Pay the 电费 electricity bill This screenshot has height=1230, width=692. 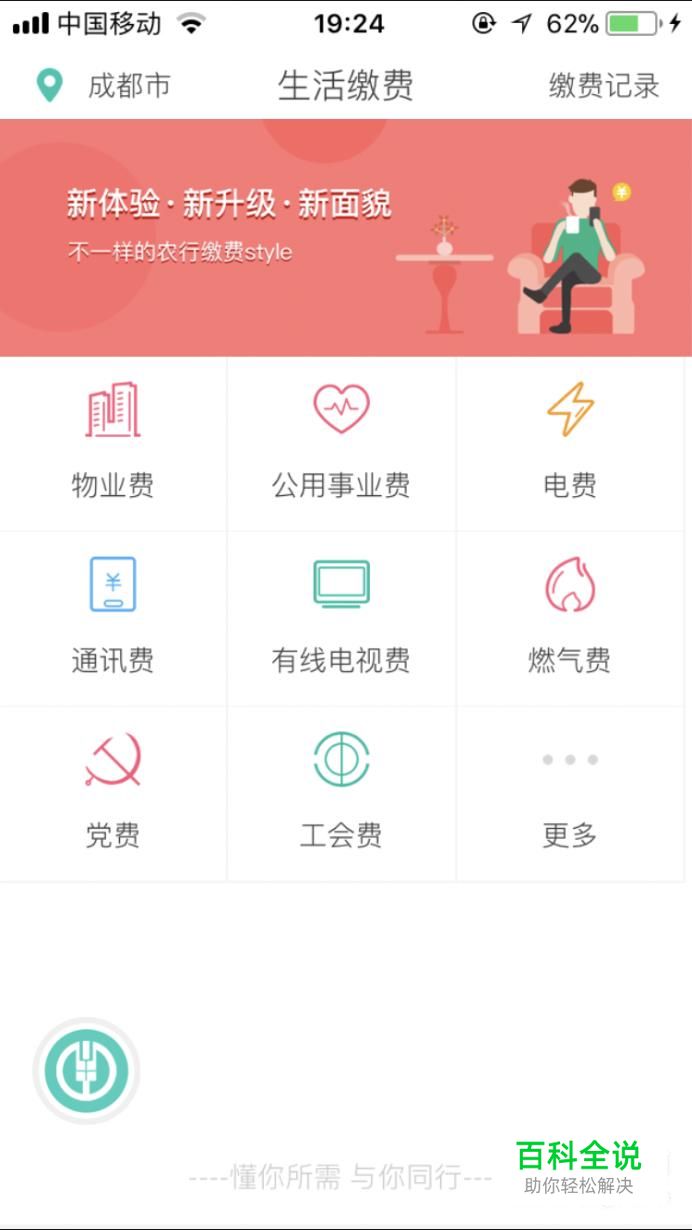[570, 444]
